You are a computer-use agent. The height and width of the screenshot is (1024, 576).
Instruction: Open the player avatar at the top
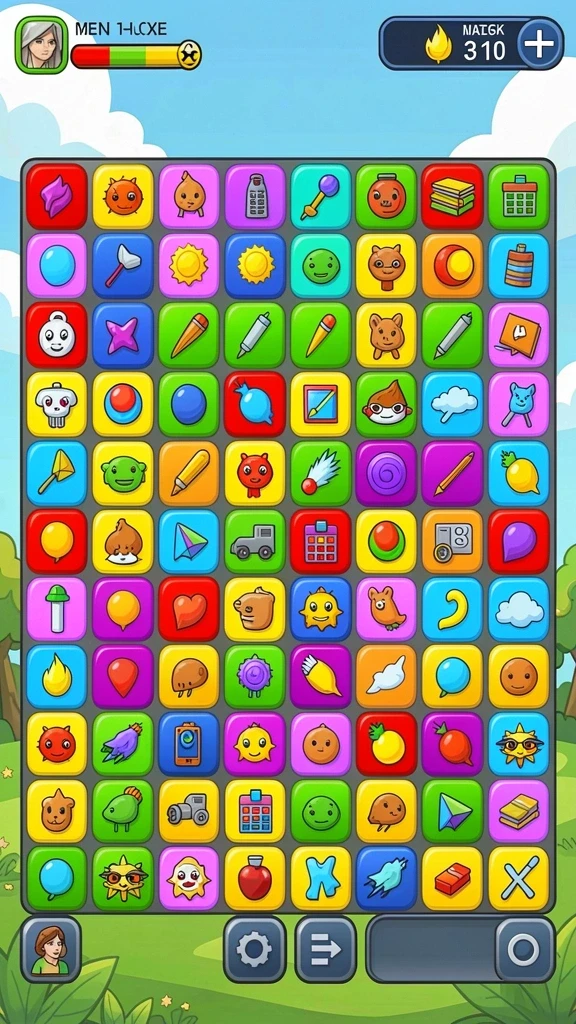[42, 44]
